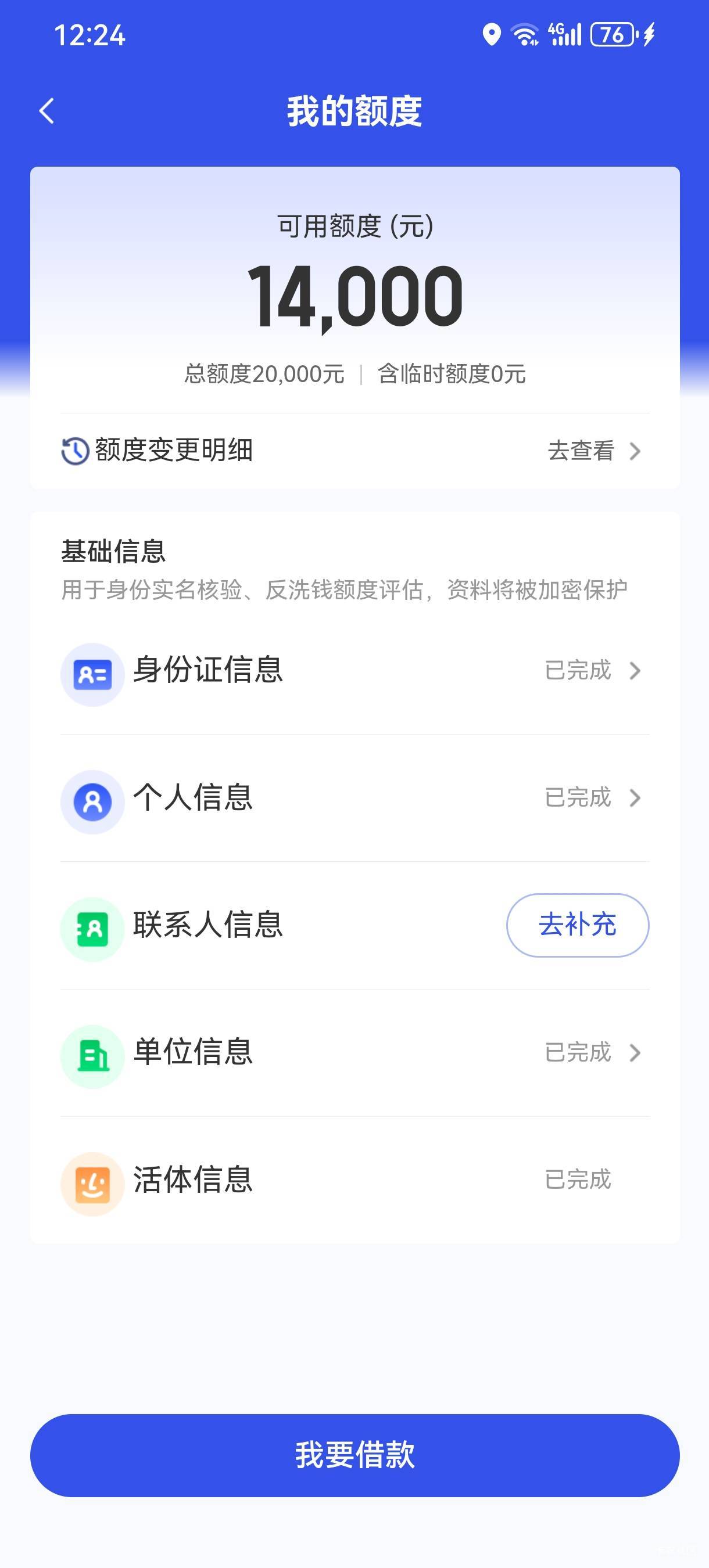This screenshot has height=1568, width=709.
Task: Tap 去补充 for 联系人信息
Action: click(577, 925)
